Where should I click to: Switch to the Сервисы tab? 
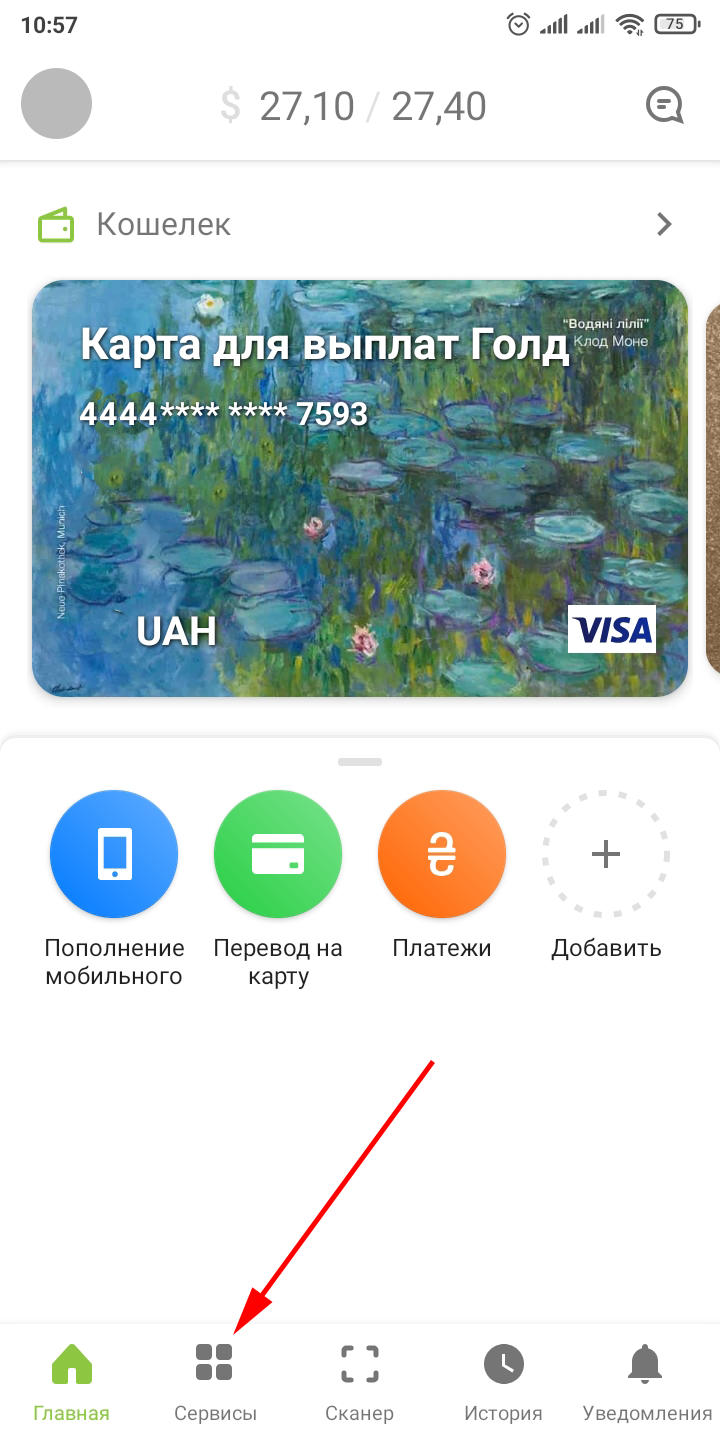[215, 1382]
